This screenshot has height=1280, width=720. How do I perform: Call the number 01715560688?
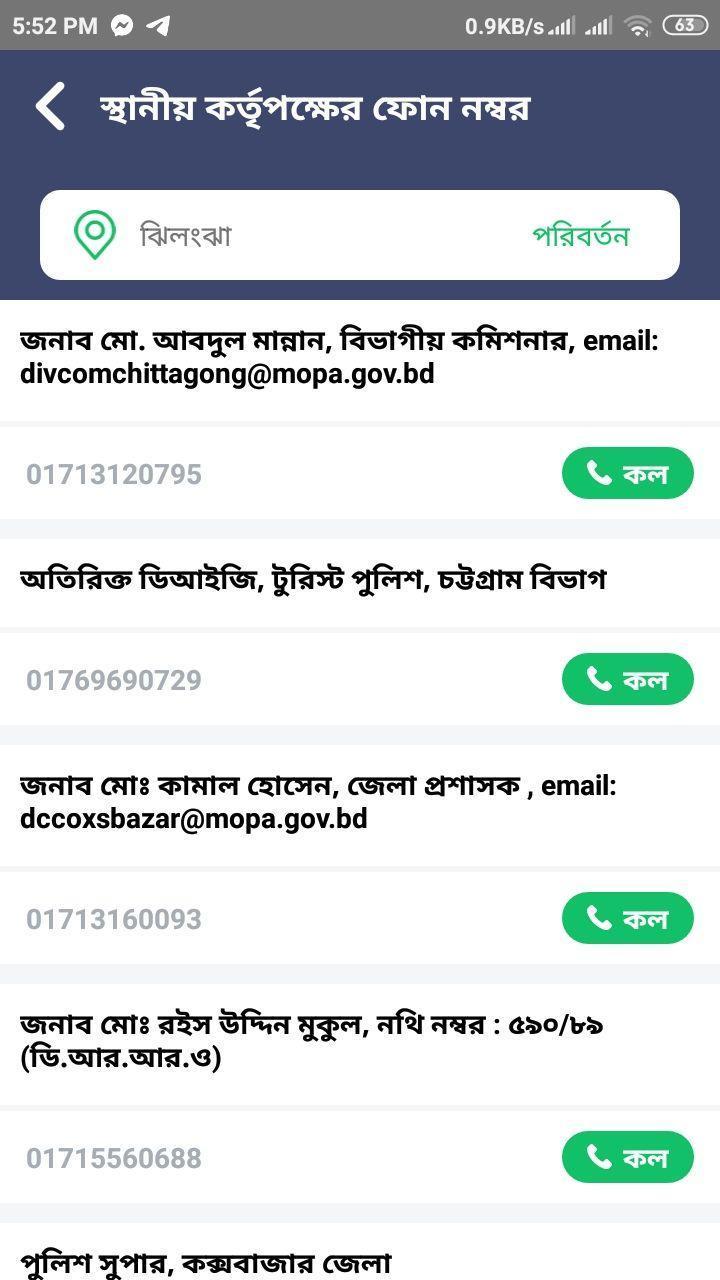(627, 1157)
